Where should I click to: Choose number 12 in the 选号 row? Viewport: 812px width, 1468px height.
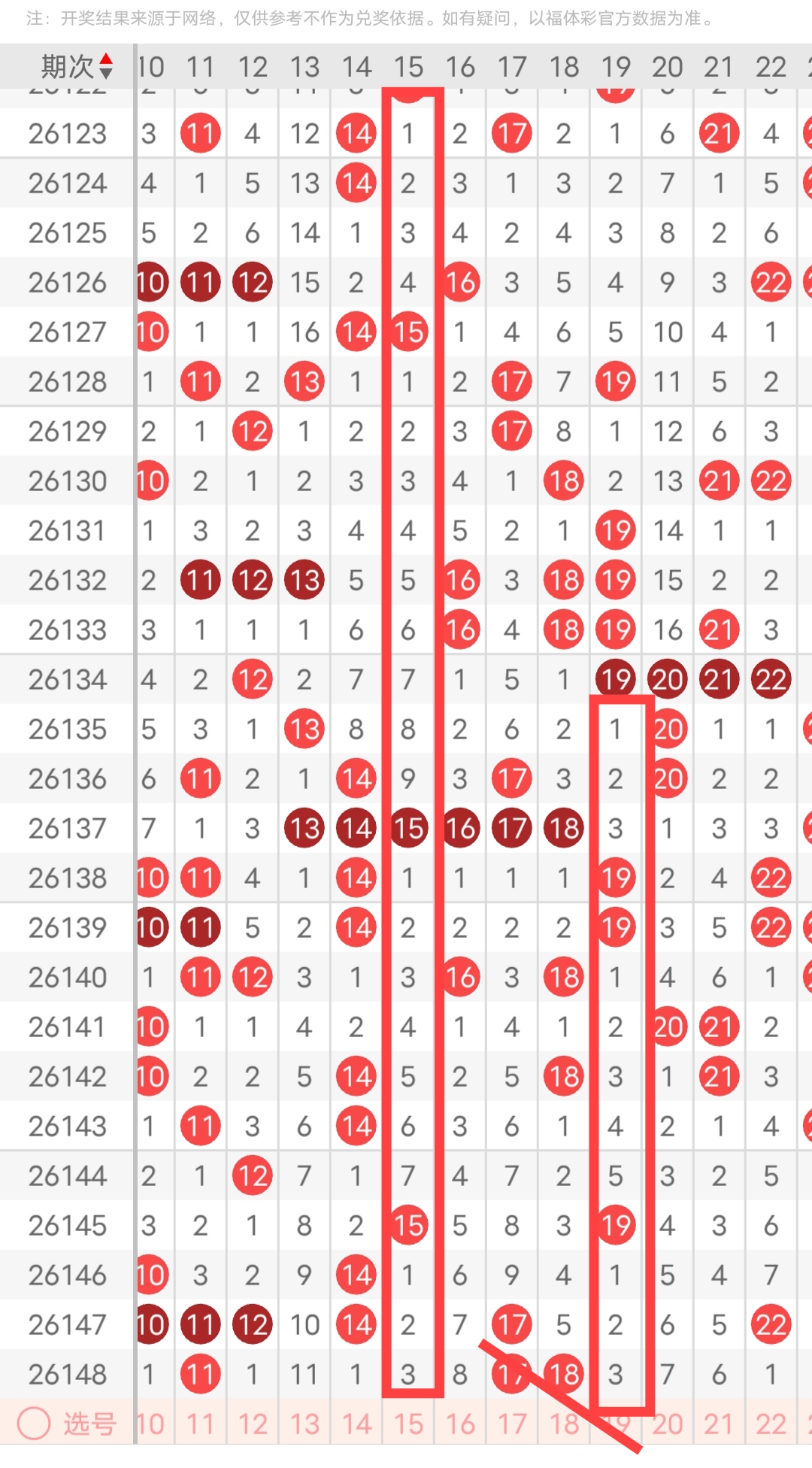coord(253,1424)
